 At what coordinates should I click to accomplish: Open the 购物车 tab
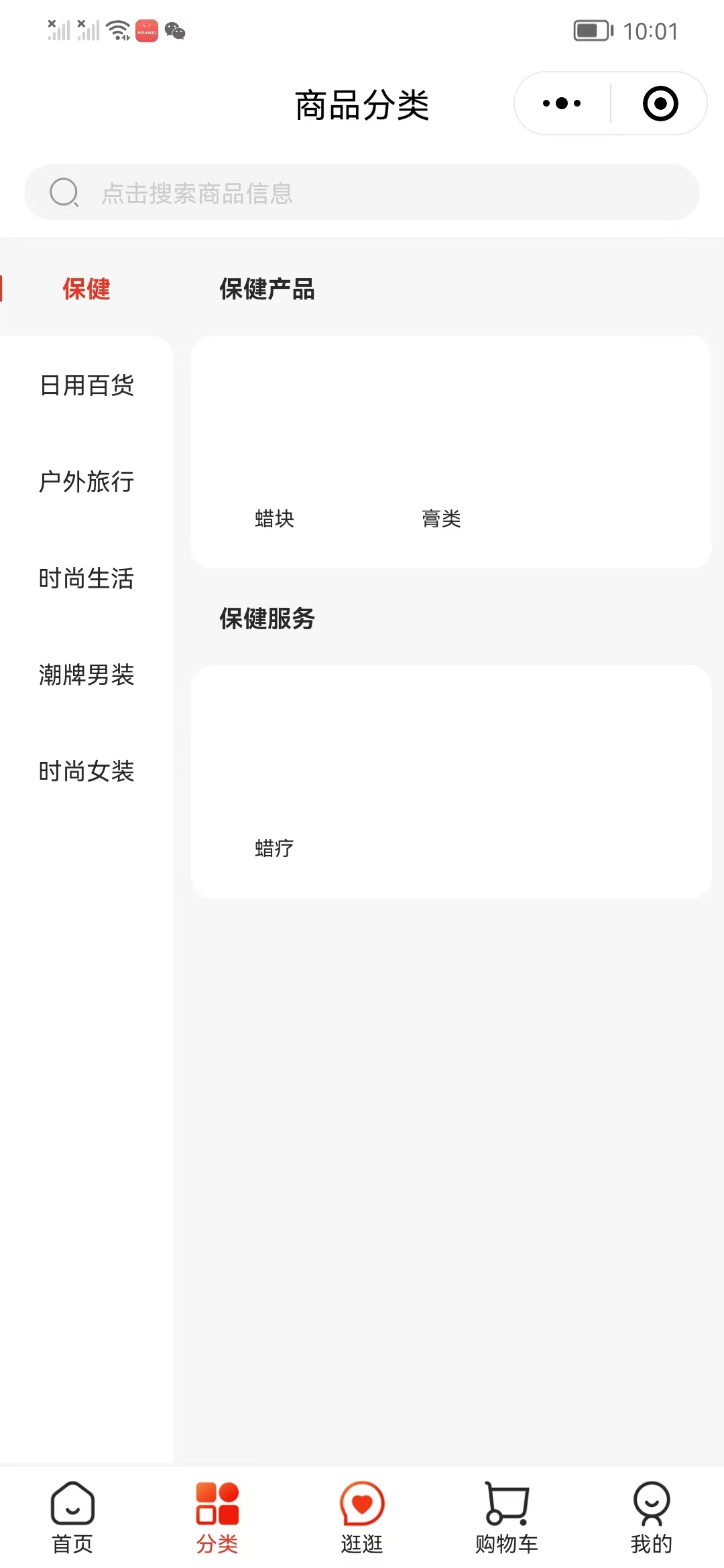[x=507, y=1518]
